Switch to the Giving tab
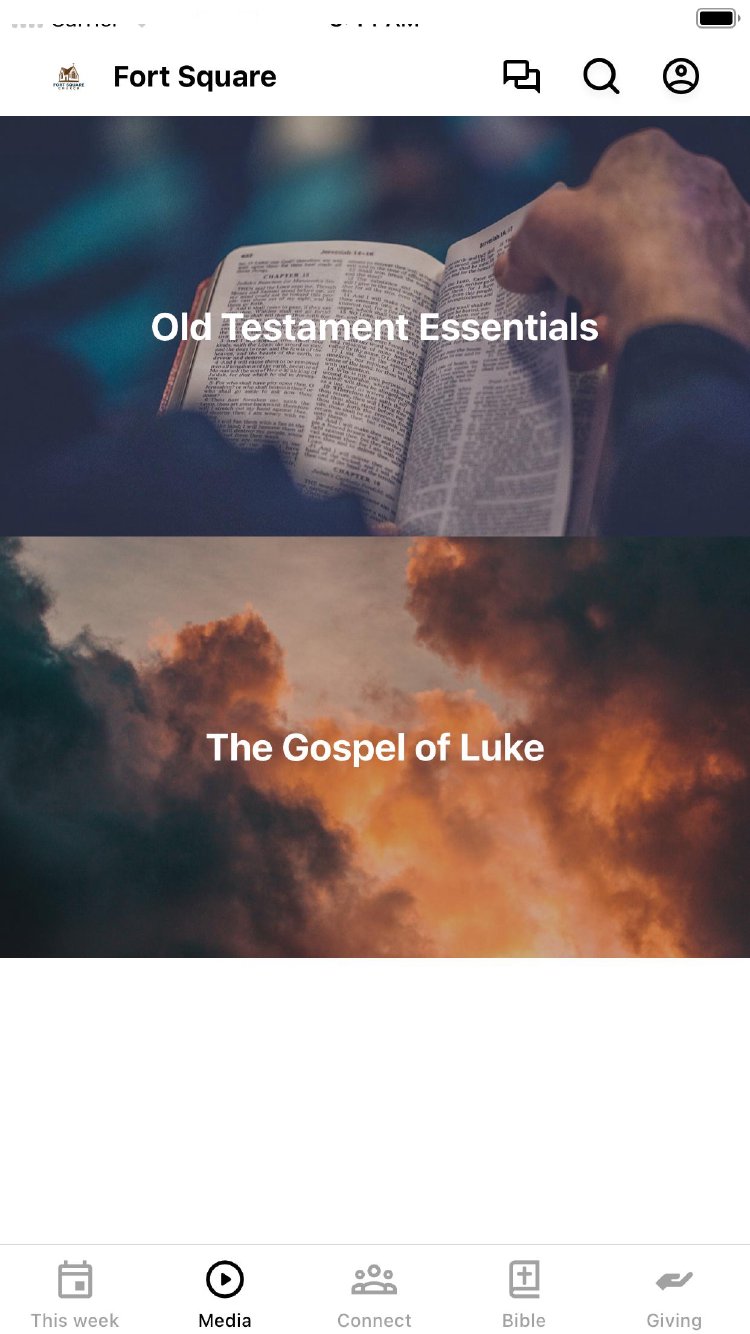This screenshot has height=1334, width=750. [674, 1293]
